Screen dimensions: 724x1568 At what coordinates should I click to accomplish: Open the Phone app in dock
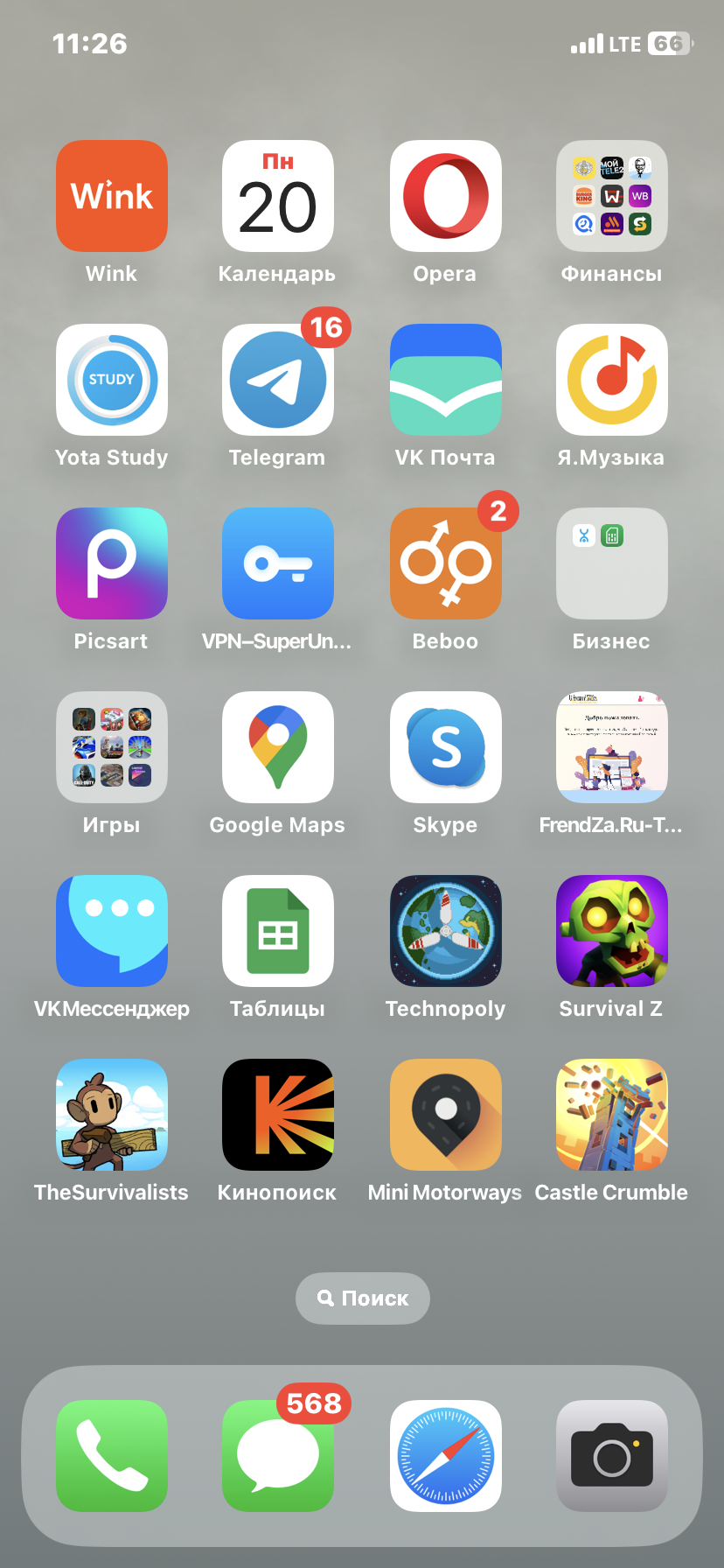point(112,1456)
